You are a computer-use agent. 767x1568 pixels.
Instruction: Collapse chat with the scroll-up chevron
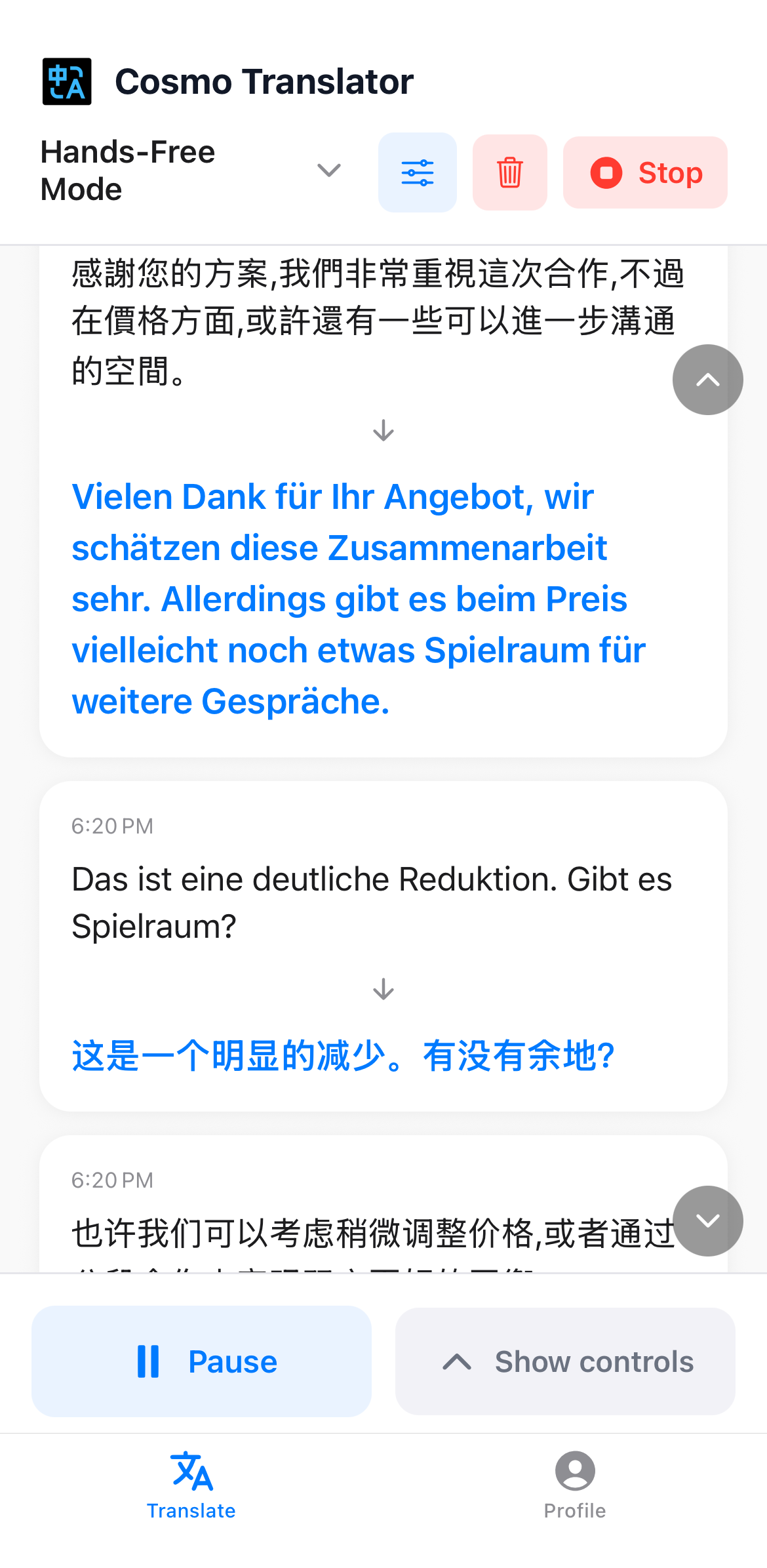tap(707, 379)
